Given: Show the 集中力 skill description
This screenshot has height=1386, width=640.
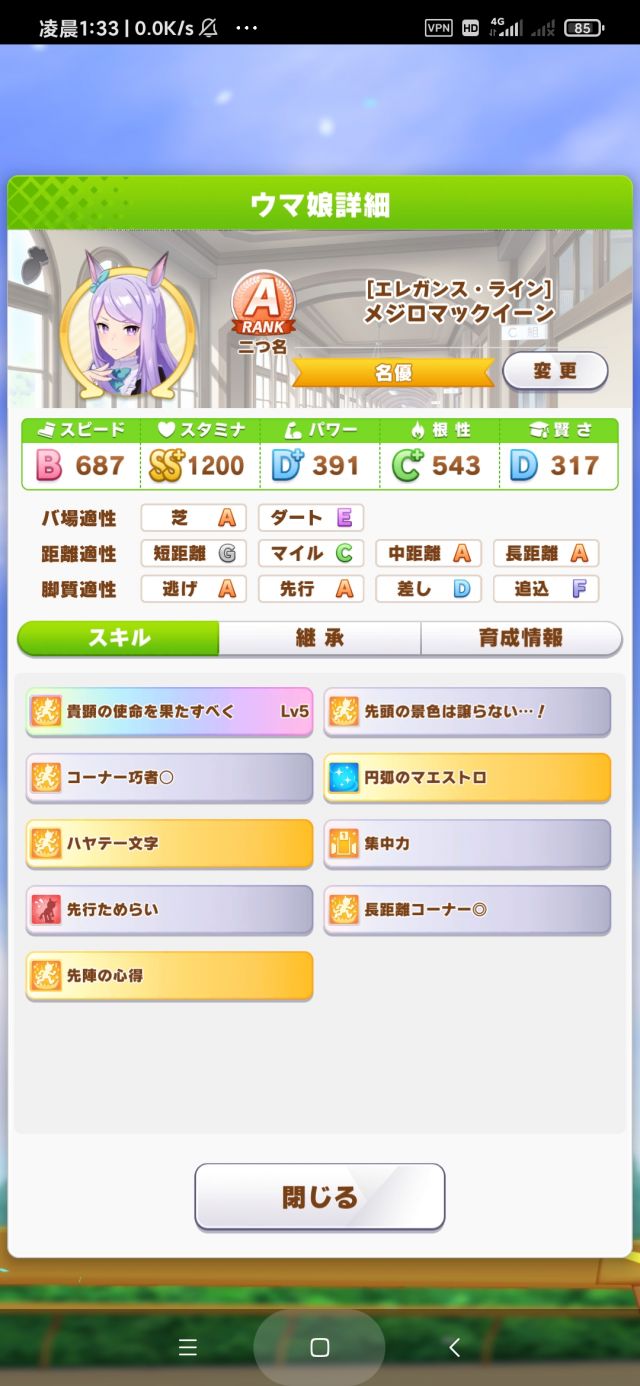Looking at the screenshot, I should [467, 843].
